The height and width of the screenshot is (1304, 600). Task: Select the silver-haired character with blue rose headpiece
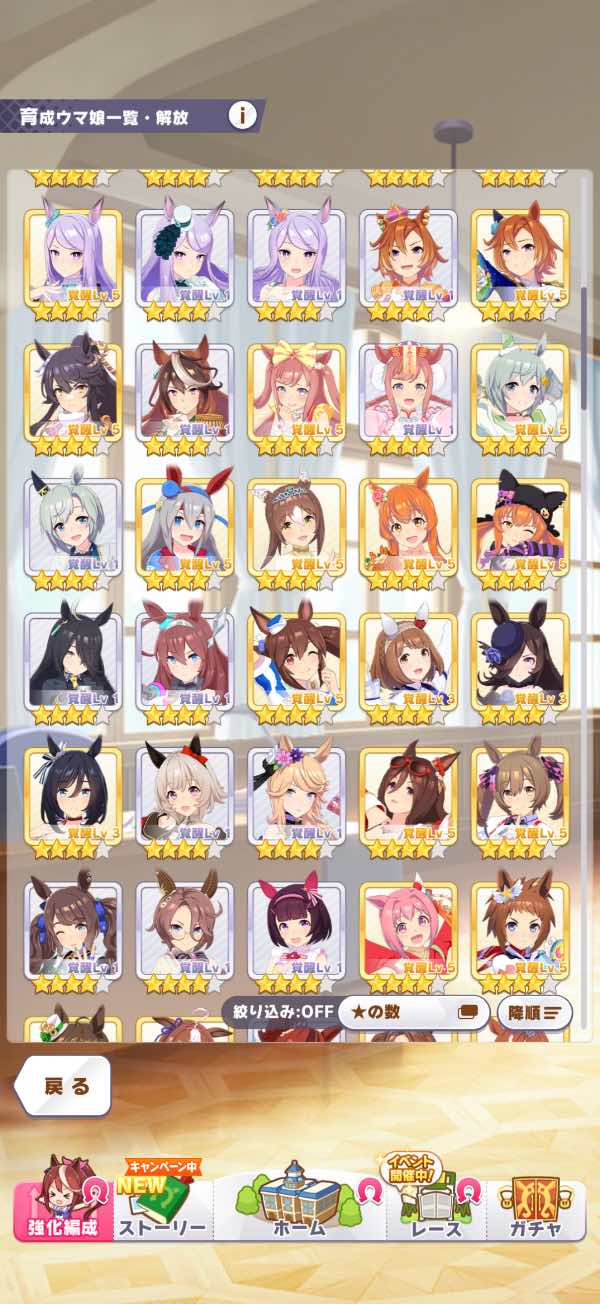pyautogui.click(x=184, y=527)
